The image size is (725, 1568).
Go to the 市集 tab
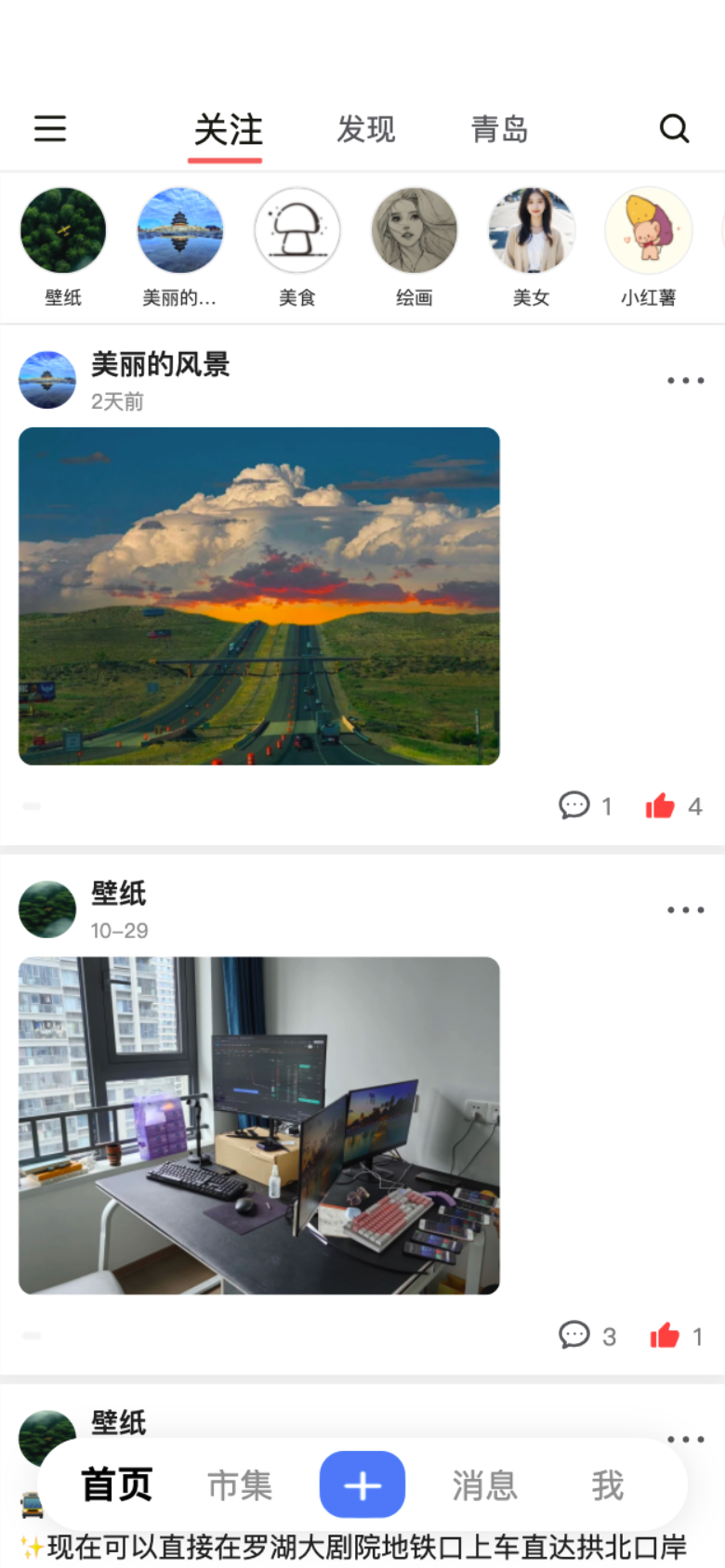click(x=240, y=1484)
